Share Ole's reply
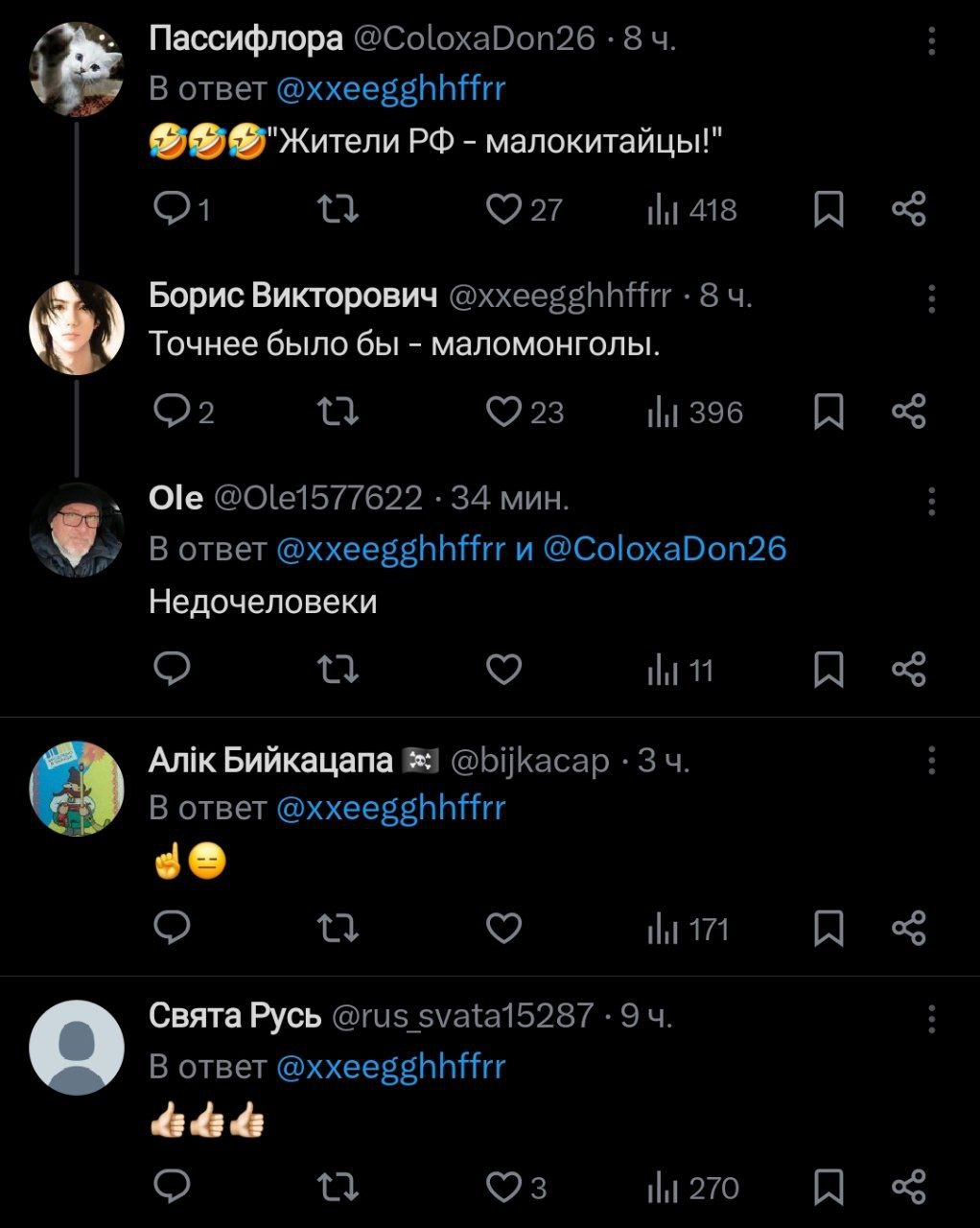The height and width of the screenshot is (1228, 980). [908, 670]
